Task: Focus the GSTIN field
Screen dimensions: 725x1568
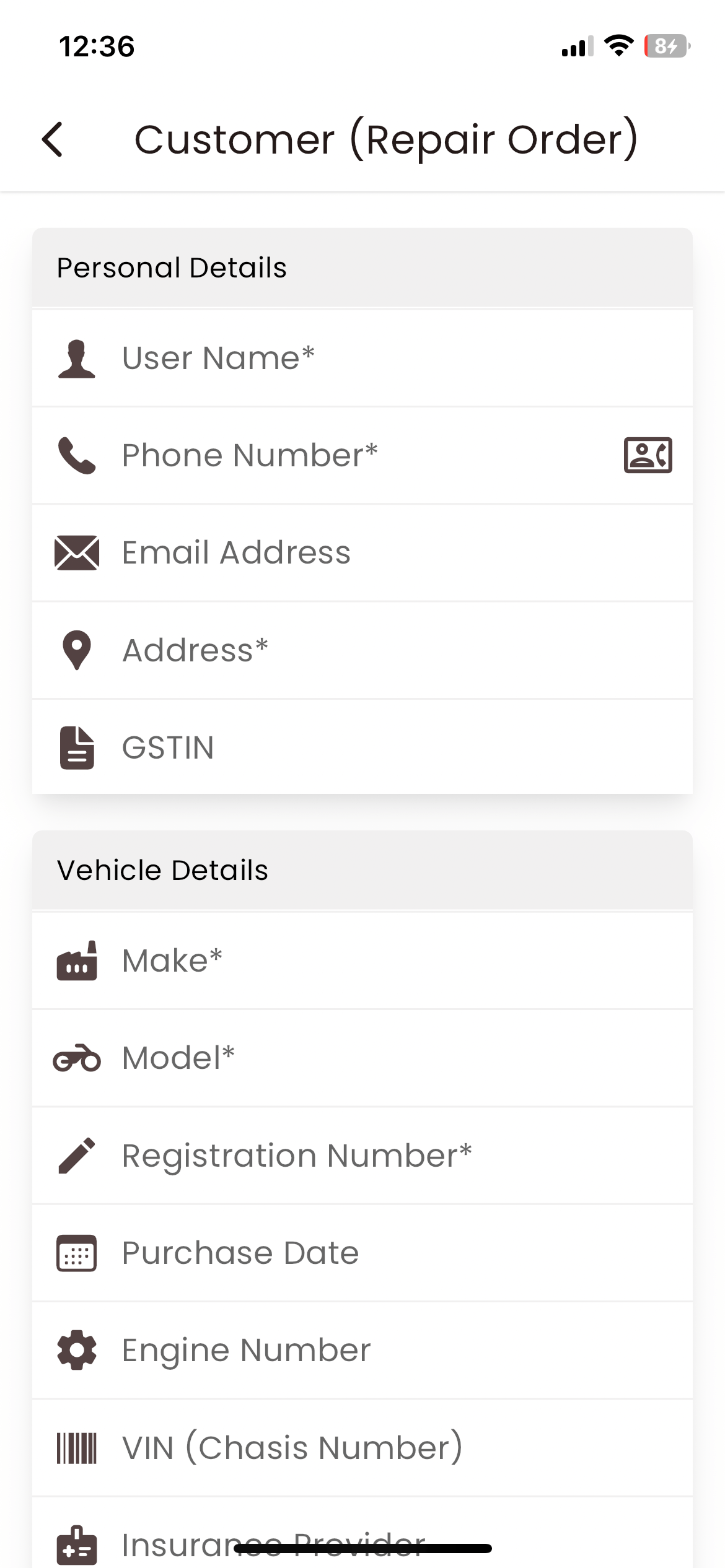Action: point(372,747)
